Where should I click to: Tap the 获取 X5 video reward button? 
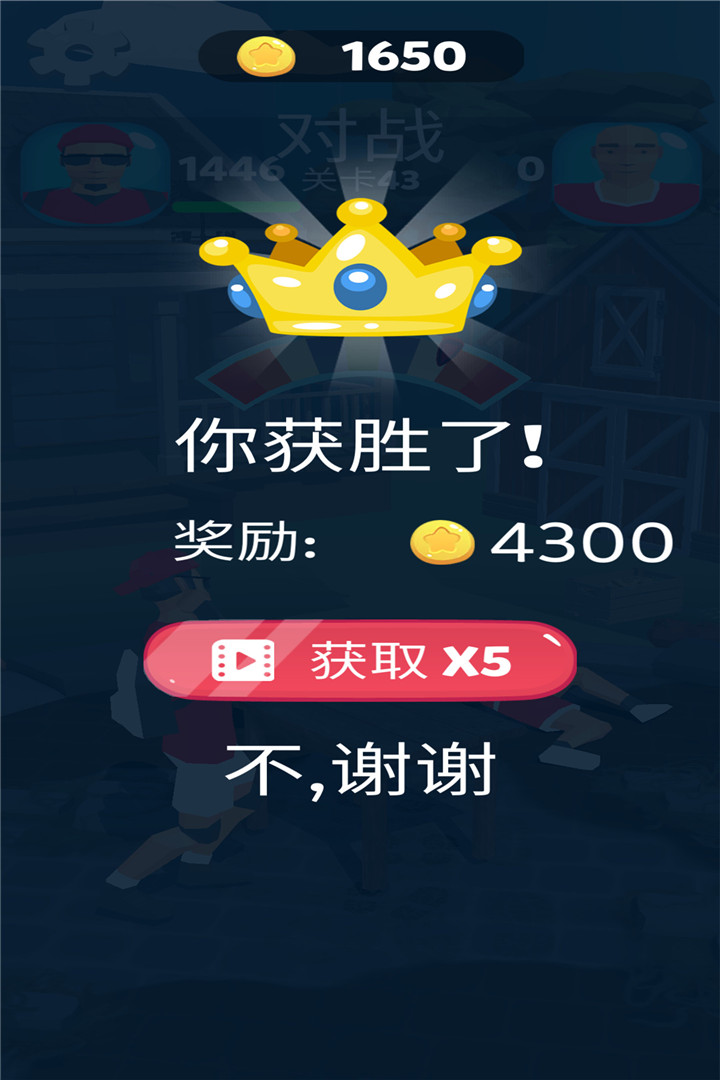[x=360, y=661]
